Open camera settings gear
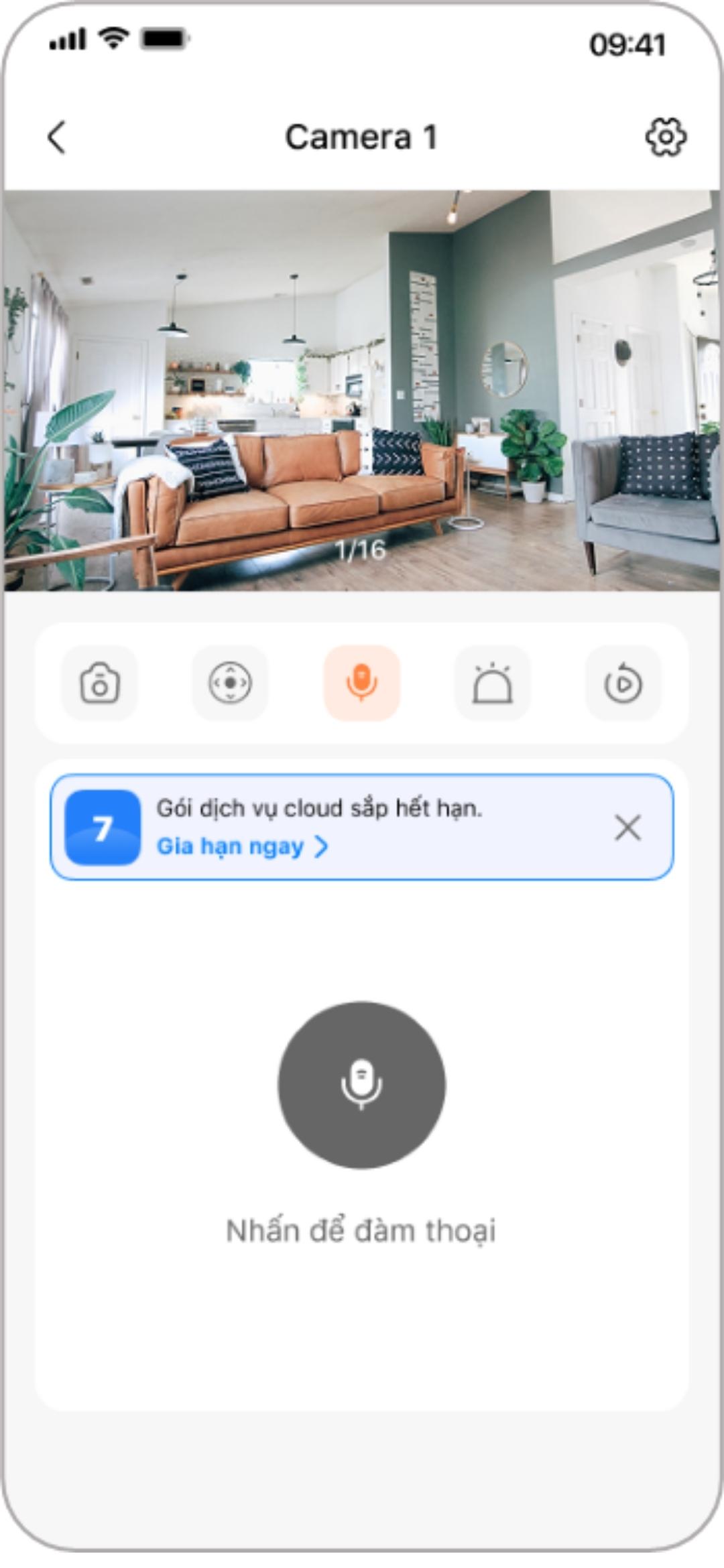This screenshot has width=724, height=1568. [x=665, y=137]
